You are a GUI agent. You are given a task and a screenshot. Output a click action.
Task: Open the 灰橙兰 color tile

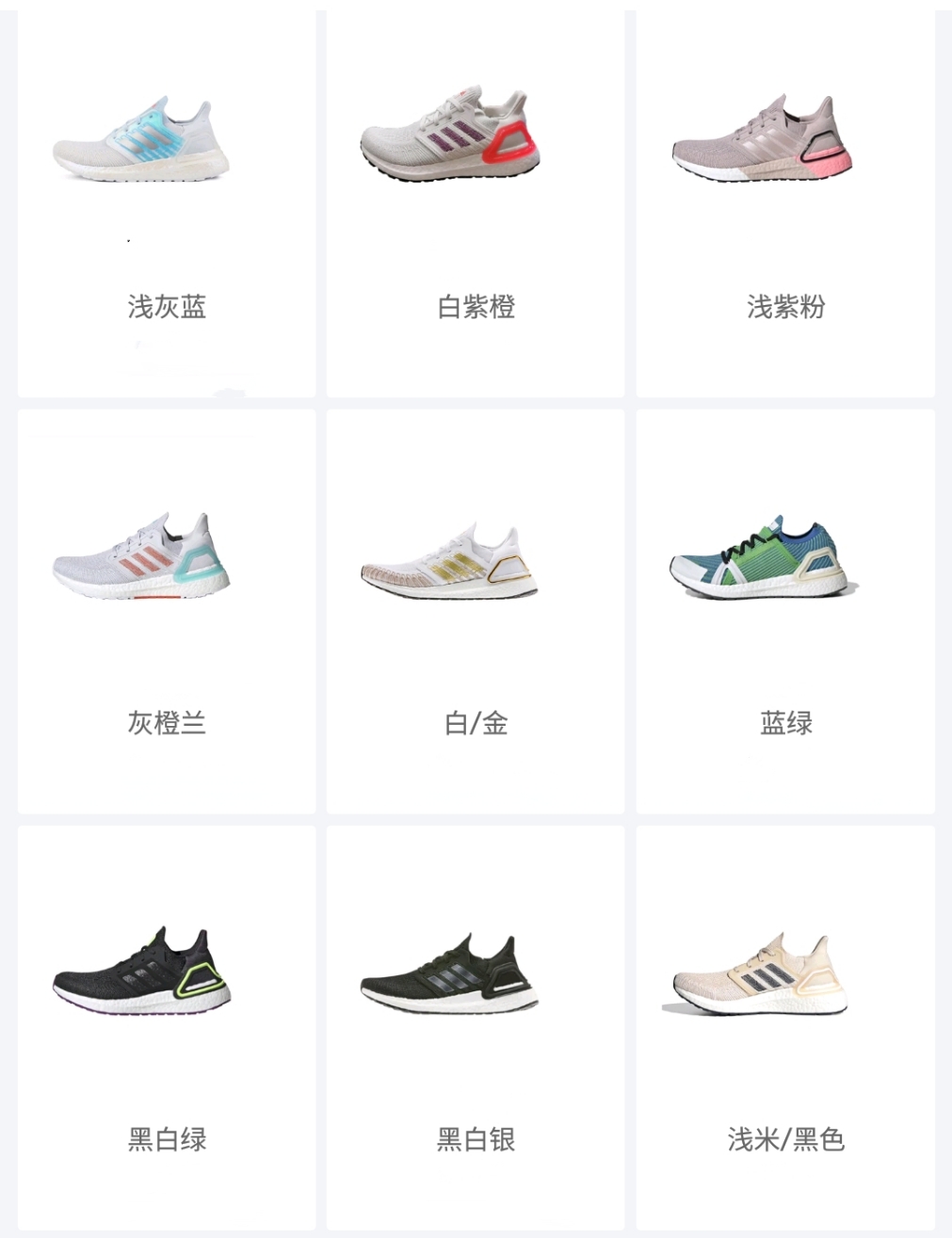[x=167, y=612]
